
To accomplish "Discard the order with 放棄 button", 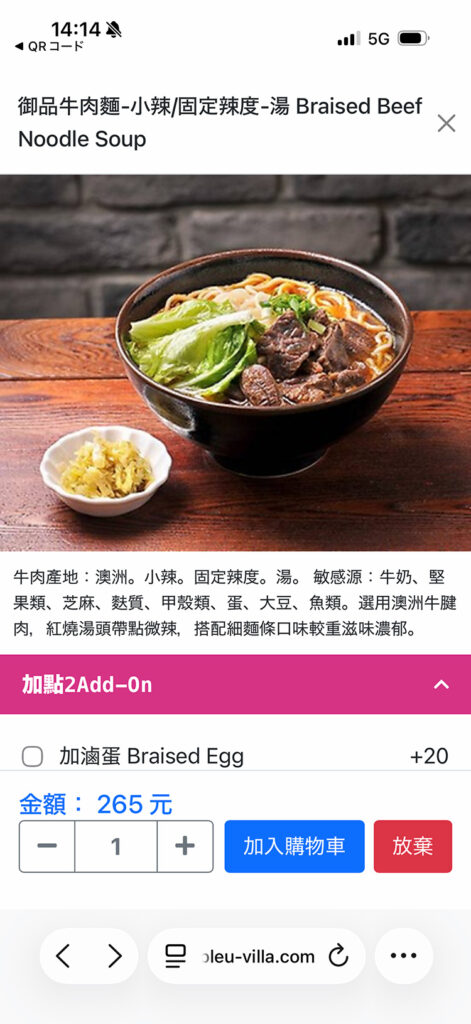I will (413, 846).
